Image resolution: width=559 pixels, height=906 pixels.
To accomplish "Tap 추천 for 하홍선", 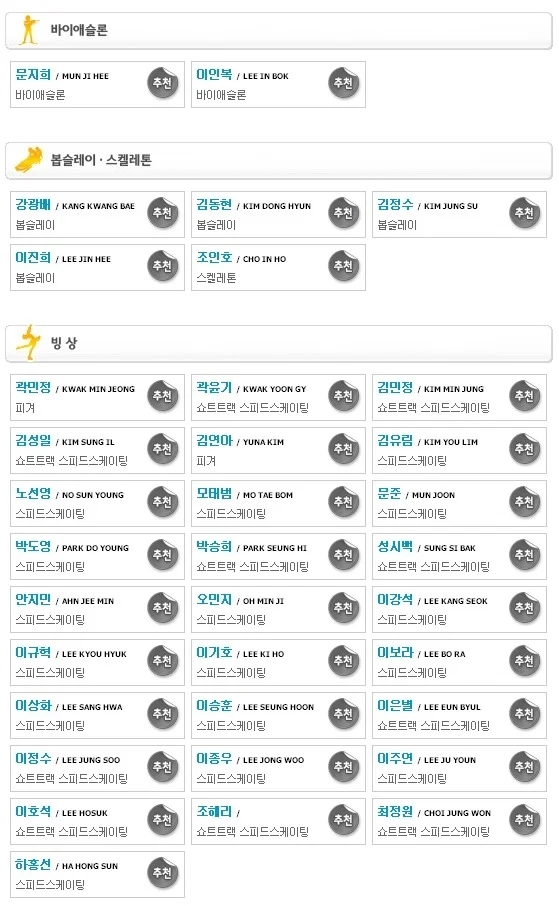I will tap(162, 873).
